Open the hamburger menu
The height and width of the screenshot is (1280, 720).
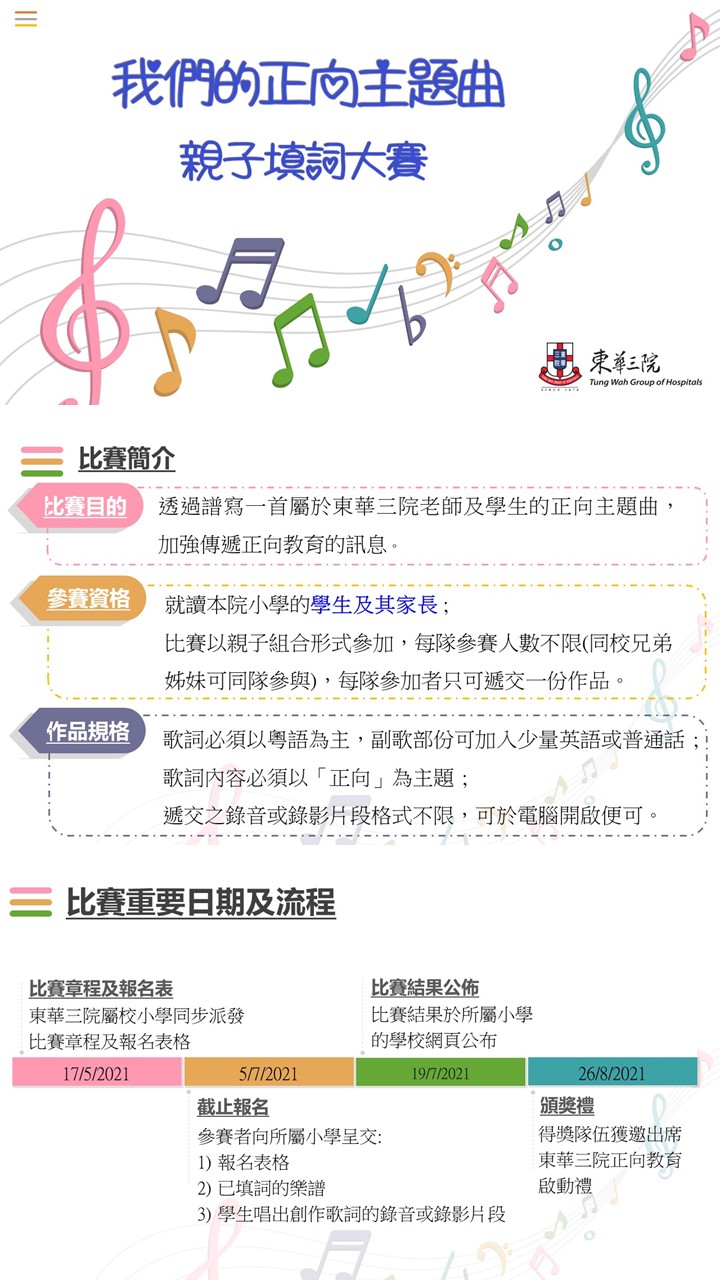click(26, 19)
